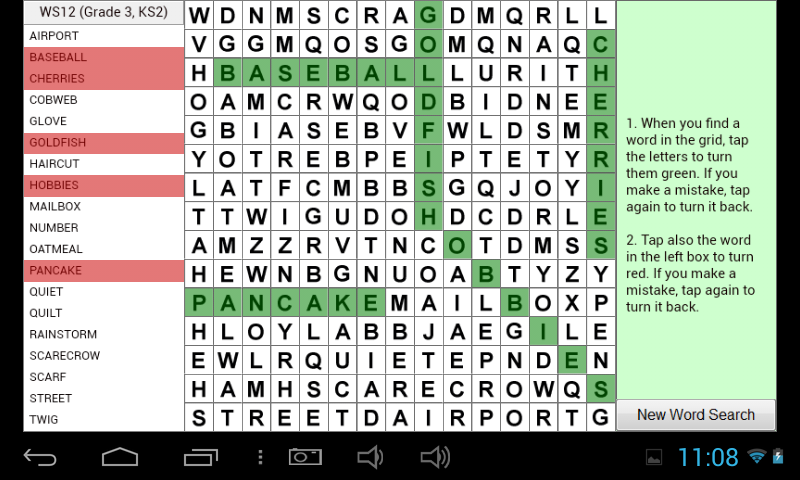800x480 pixels.
Task: Go to the home screen
Action: click(x=120, y=458)
